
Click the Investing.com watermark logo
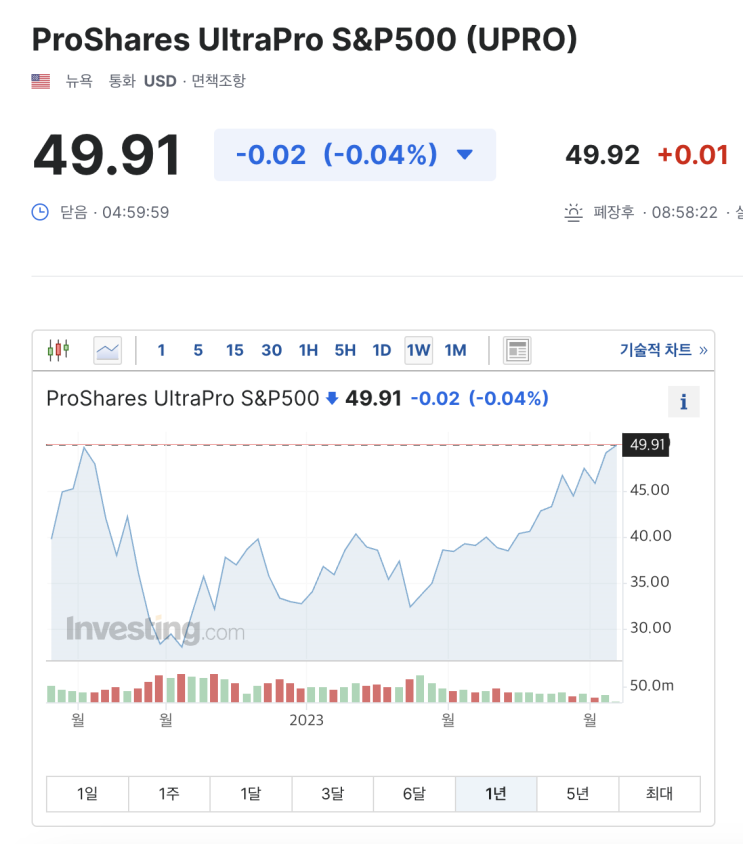click(155, 628)
